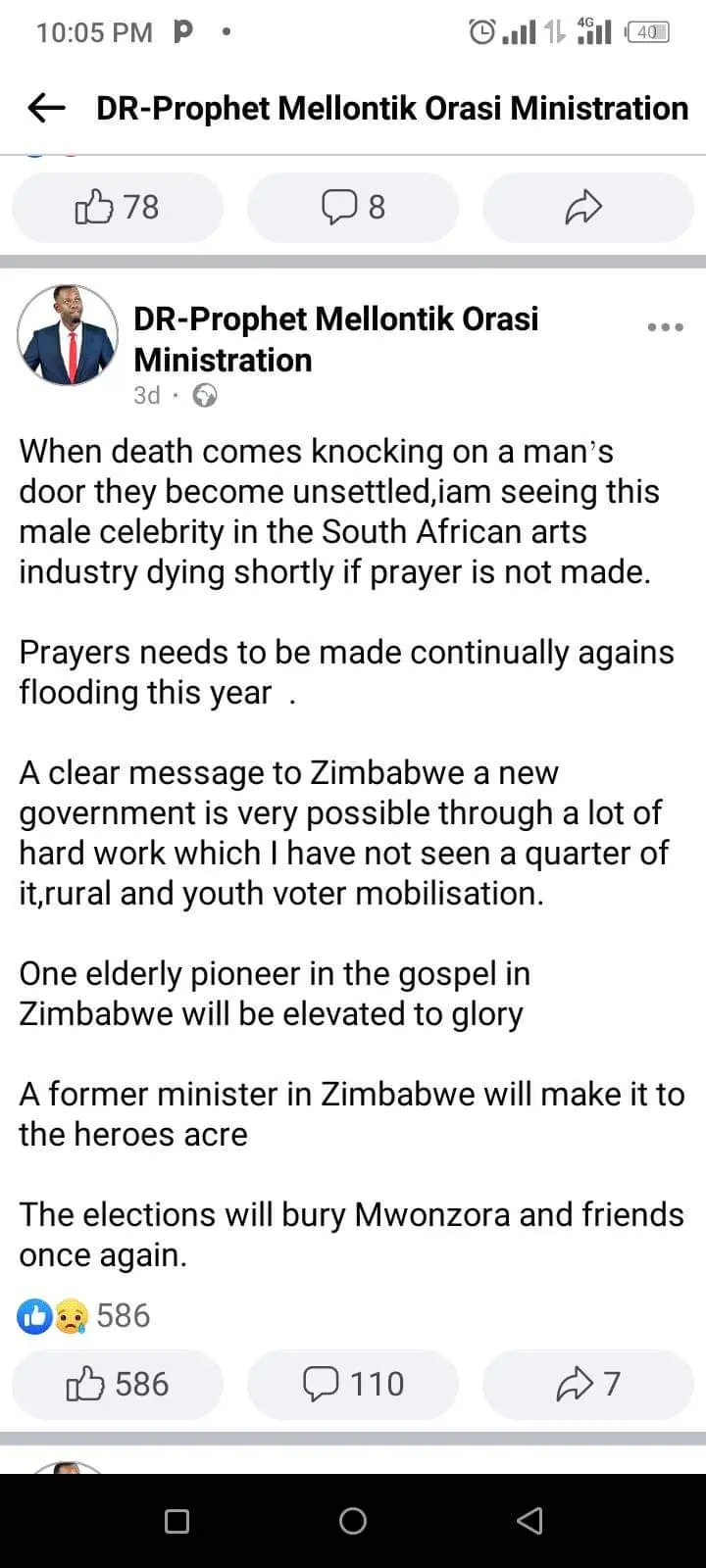Open recent apps from navigation bar

176,1521
